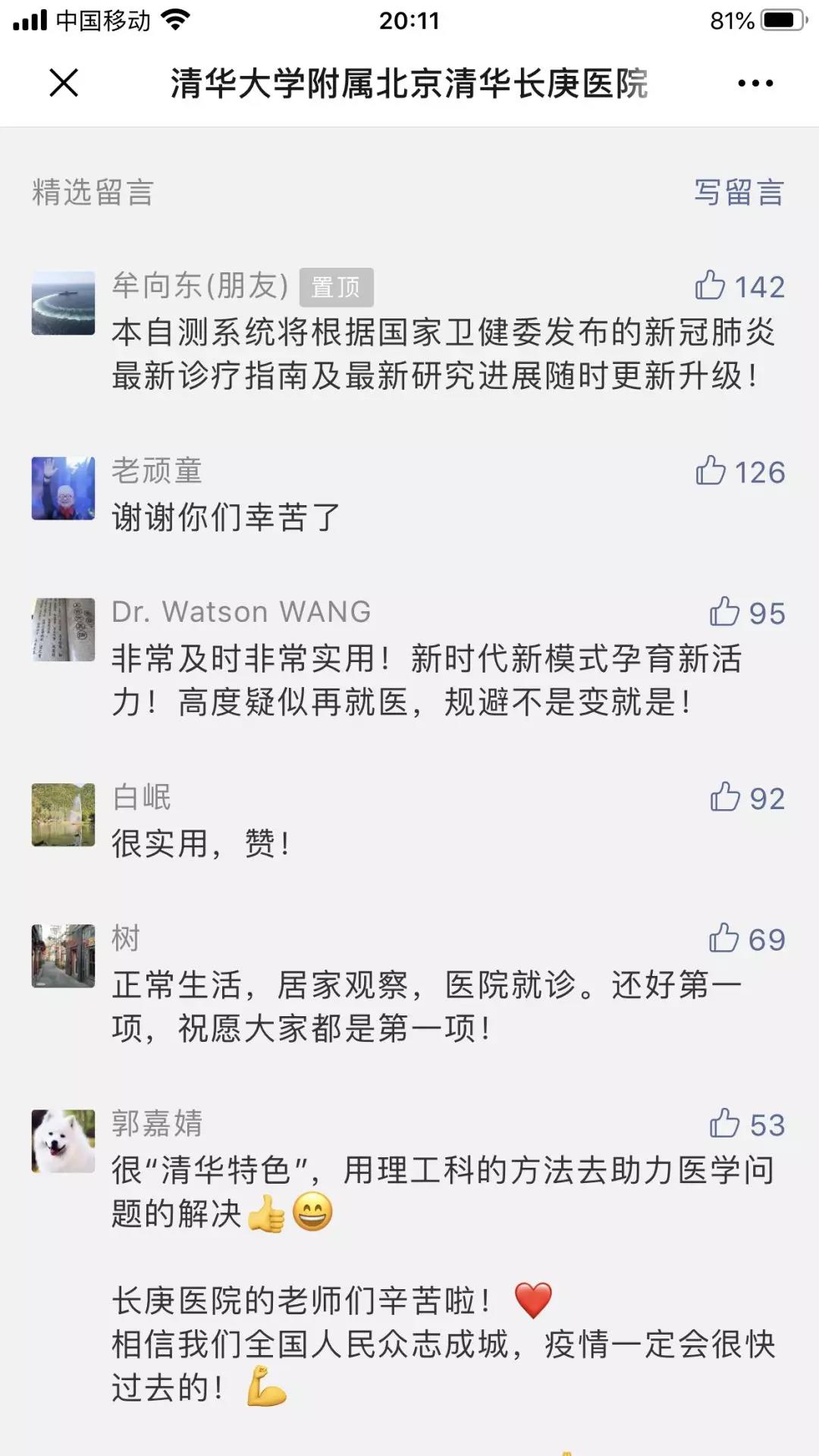Close the article page
Viewport: 819px width, 1456px height.
pyautogui.click(x=64, y=83)
